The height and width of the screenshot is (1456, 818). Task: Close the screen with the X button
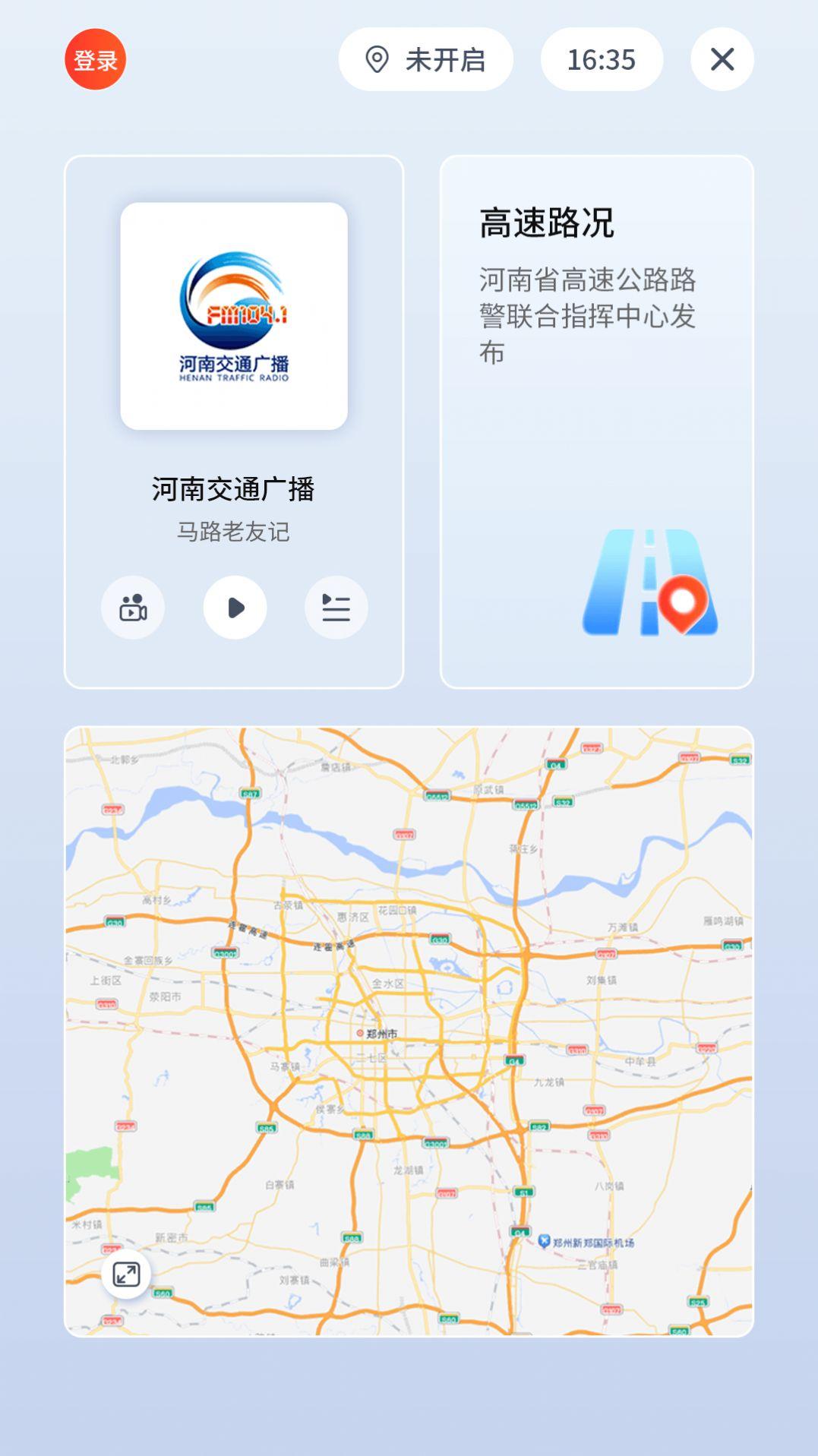[721, 59]
